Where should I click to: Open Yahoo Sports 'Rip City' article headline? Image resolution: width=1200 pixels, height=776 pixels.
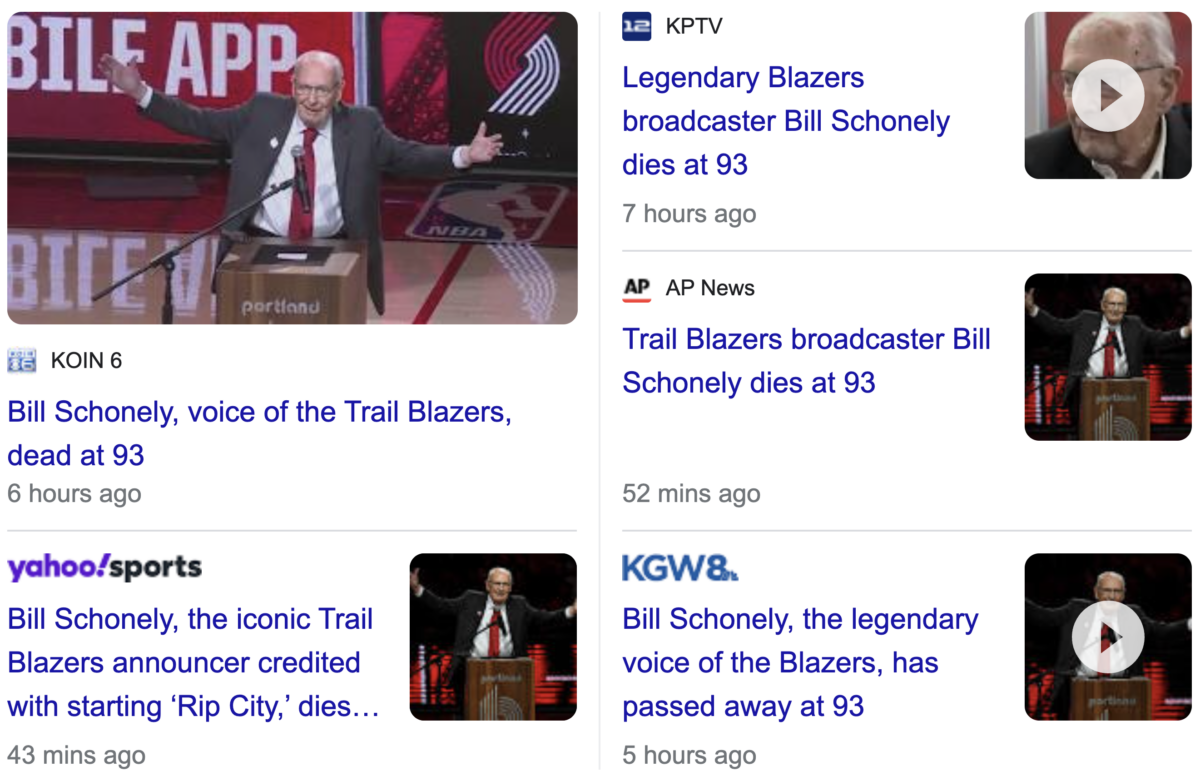coord(190,662)
